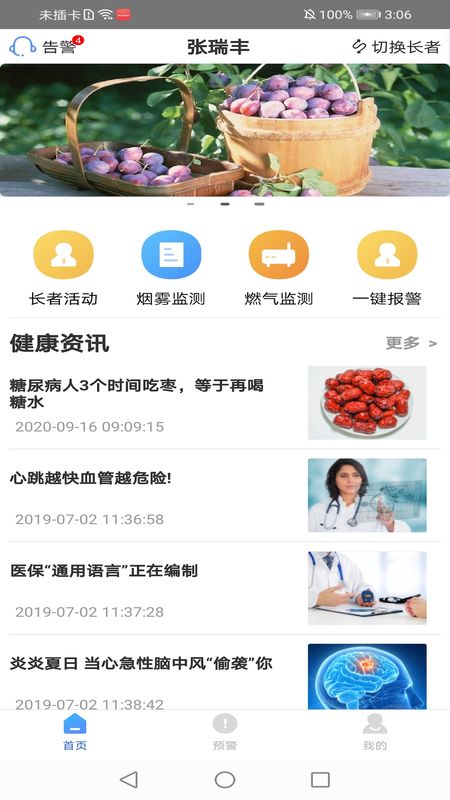Go back with system back button
This screenshot has height=800, width=450.
pyautogui.click(x=129, y=779)
